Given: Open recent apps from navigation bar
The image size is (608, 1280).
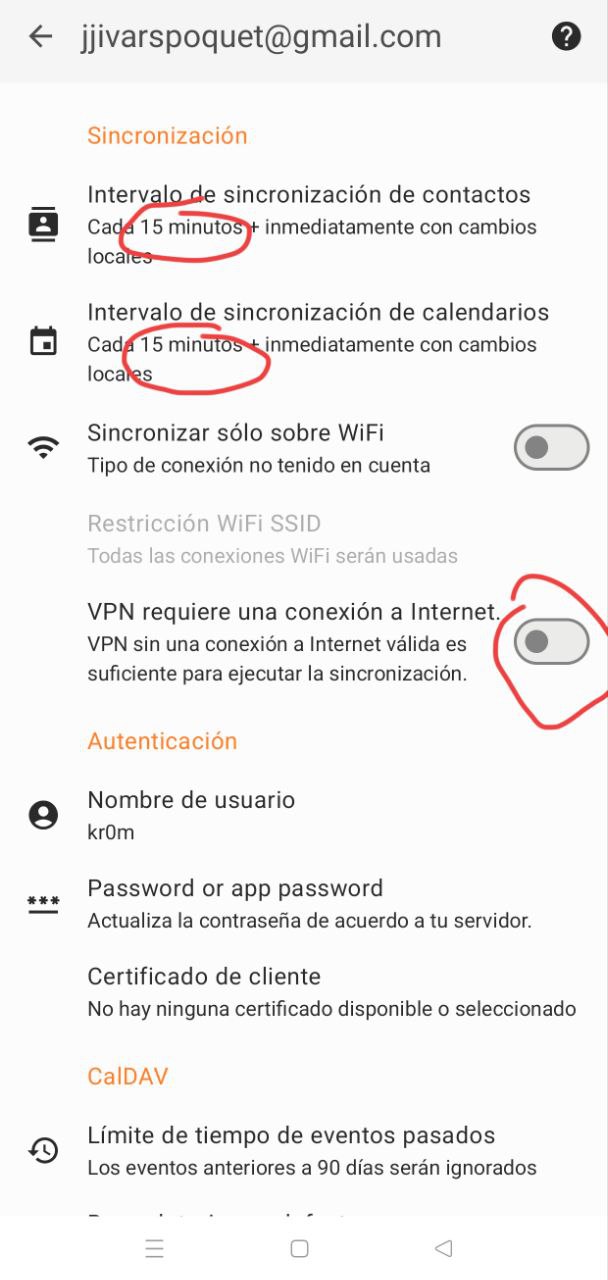Looking at the screenshot, I should 154,1248.
